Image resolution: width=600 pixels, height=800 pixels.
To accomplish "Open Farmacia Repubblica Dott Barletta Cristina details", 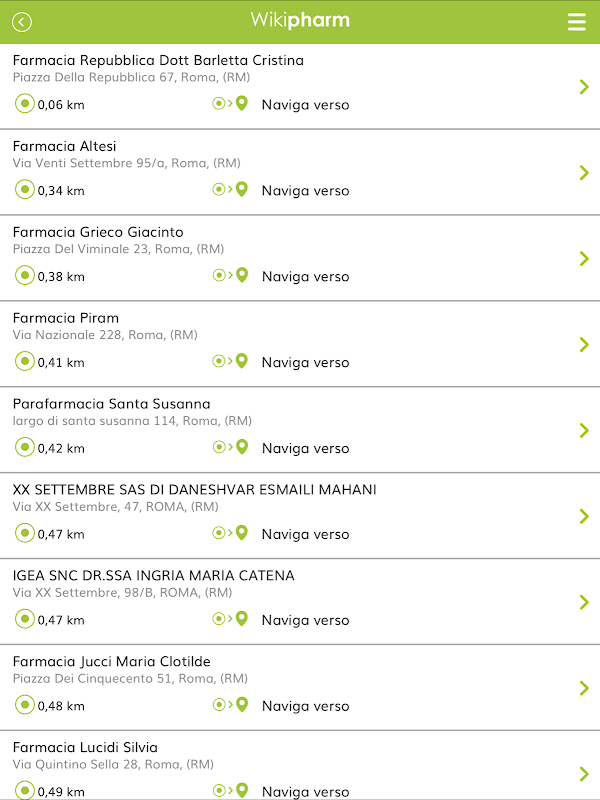I will pyautogui.click(x=300, y=86).
